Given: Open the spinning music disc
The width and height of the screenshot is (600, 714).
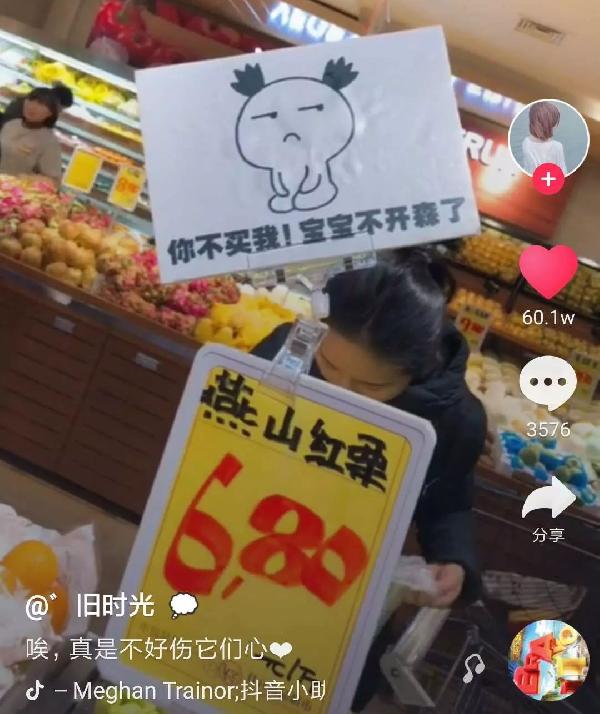Looking at the screenshot, I should click(547, 660).
